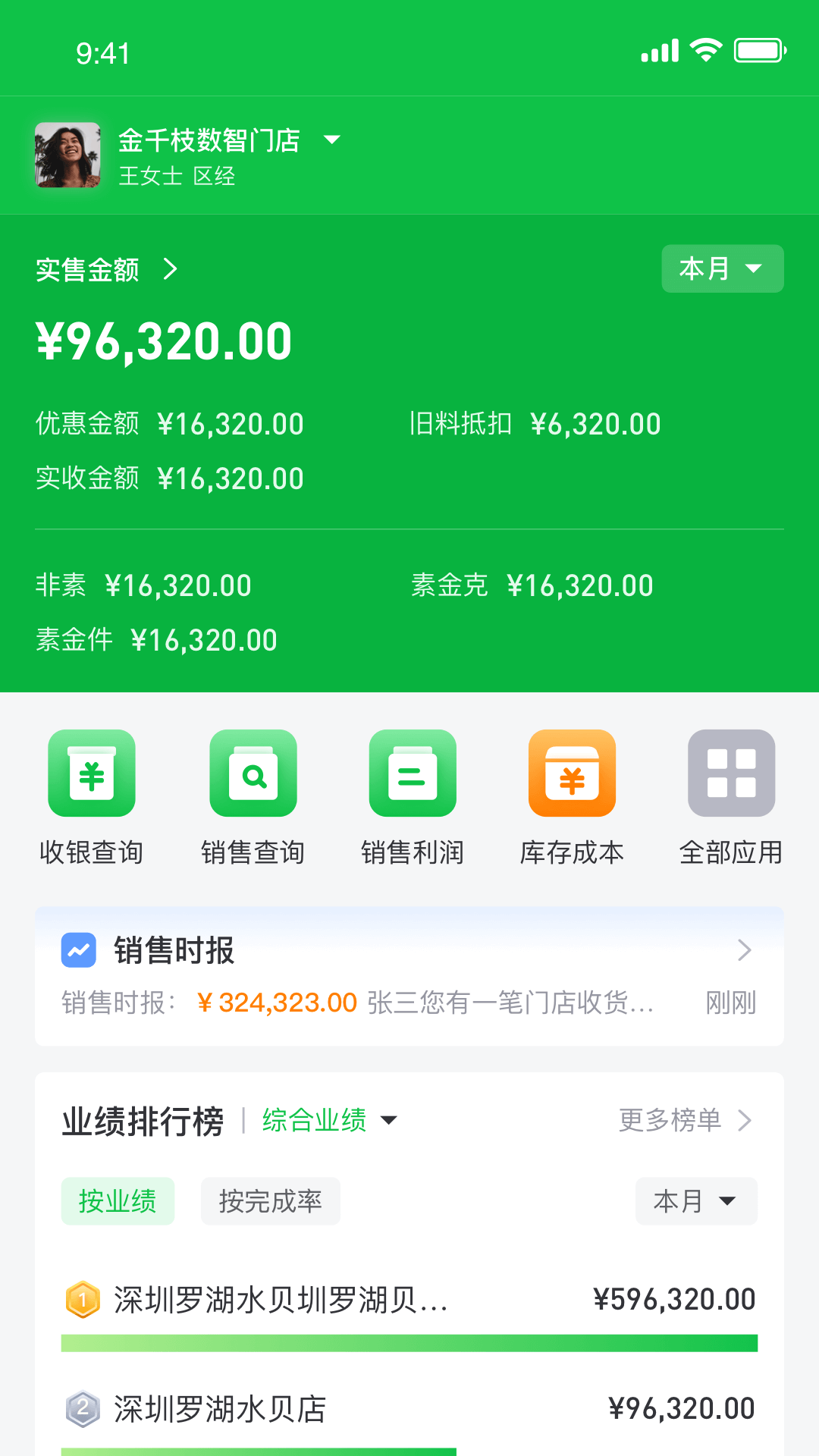
Task: Switch to 按完成率 completion rate view
Action: click(270, 1200)
